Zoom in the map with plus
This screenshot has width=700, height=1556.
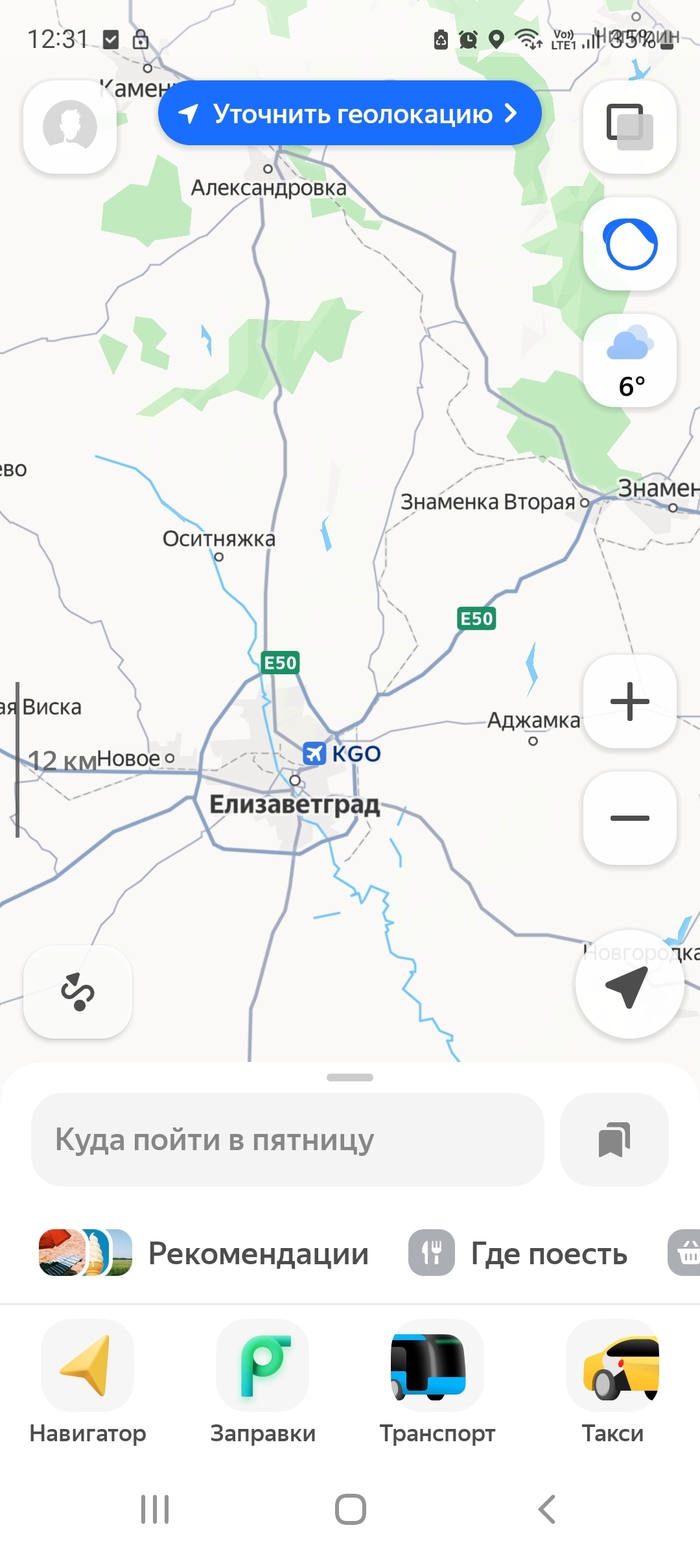(x=630, y=702)
